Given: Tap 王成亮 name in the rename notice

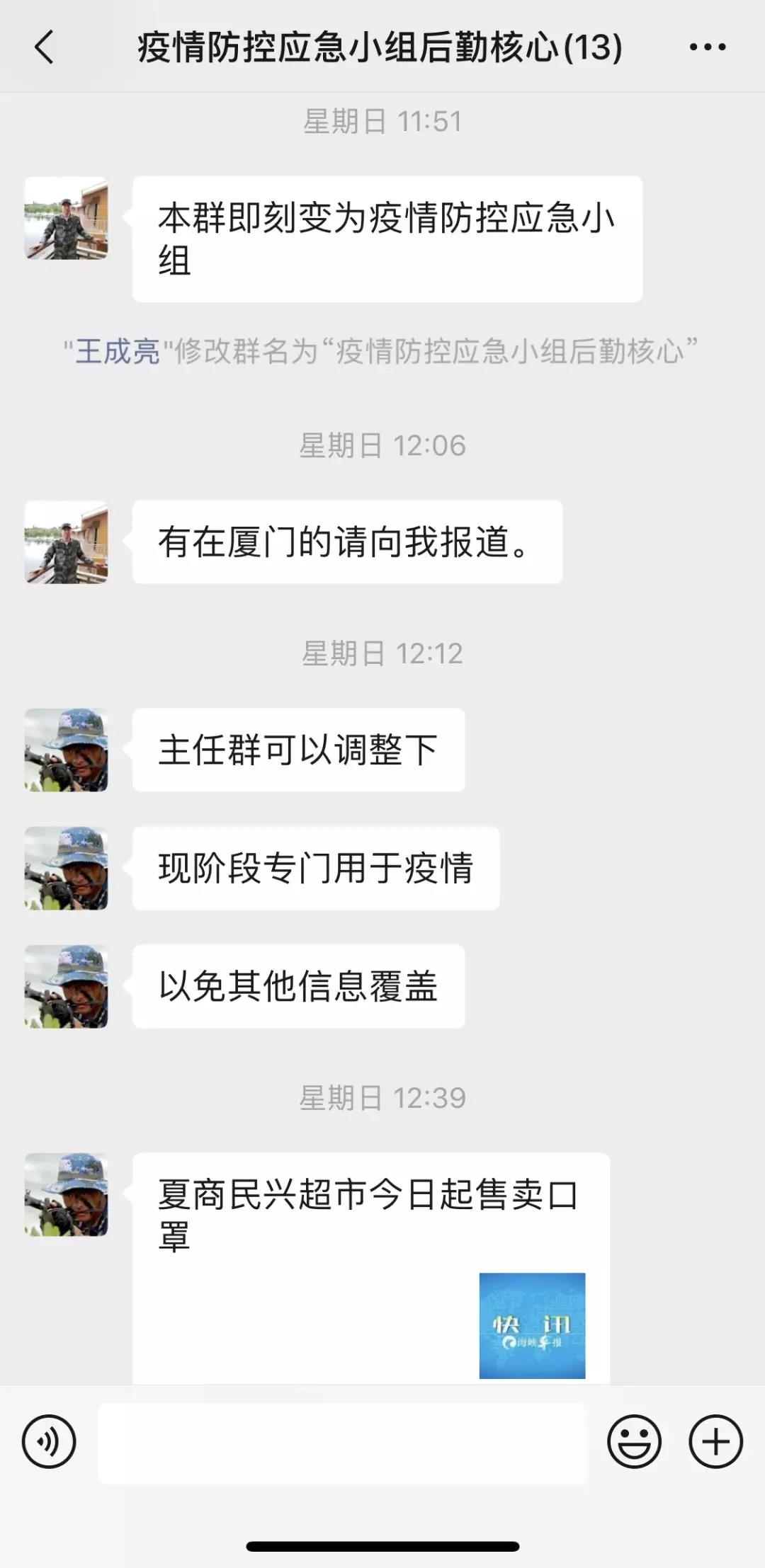Looking at the screenshot, I should click(x=118, y=351).
